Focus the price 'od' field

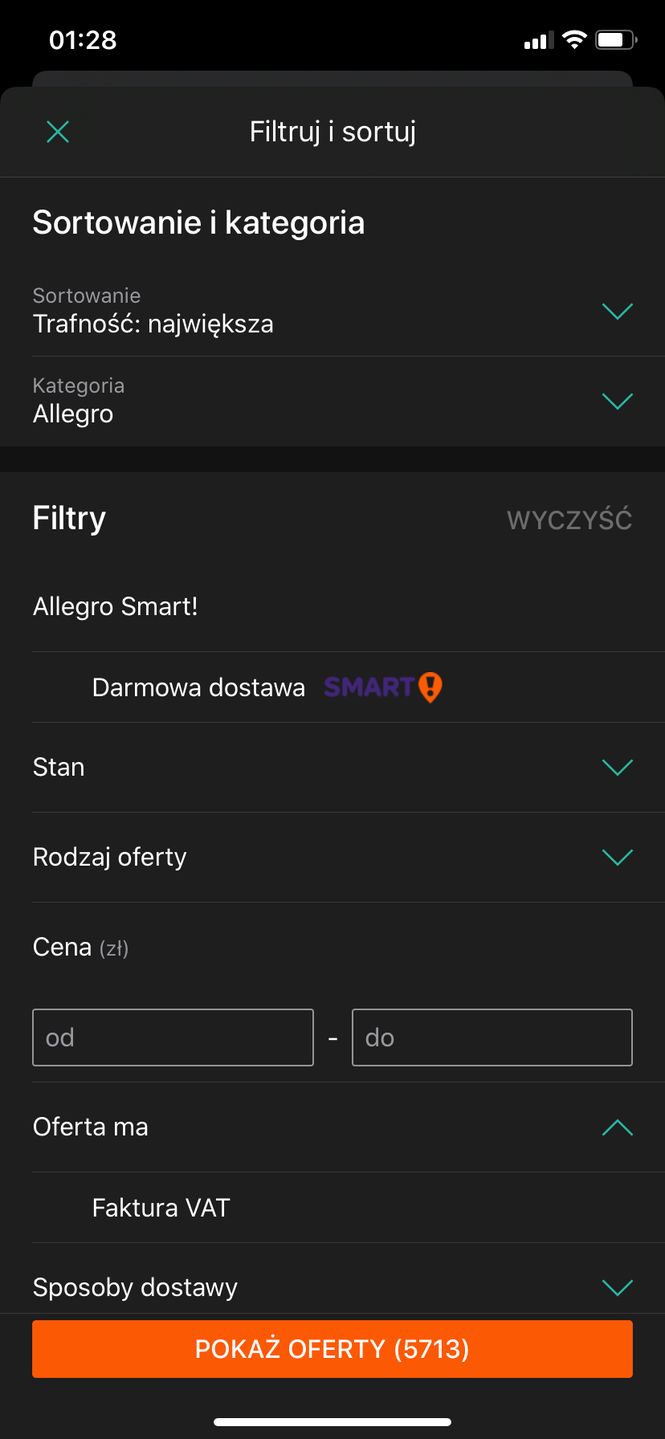click(x=173, y=1037)
